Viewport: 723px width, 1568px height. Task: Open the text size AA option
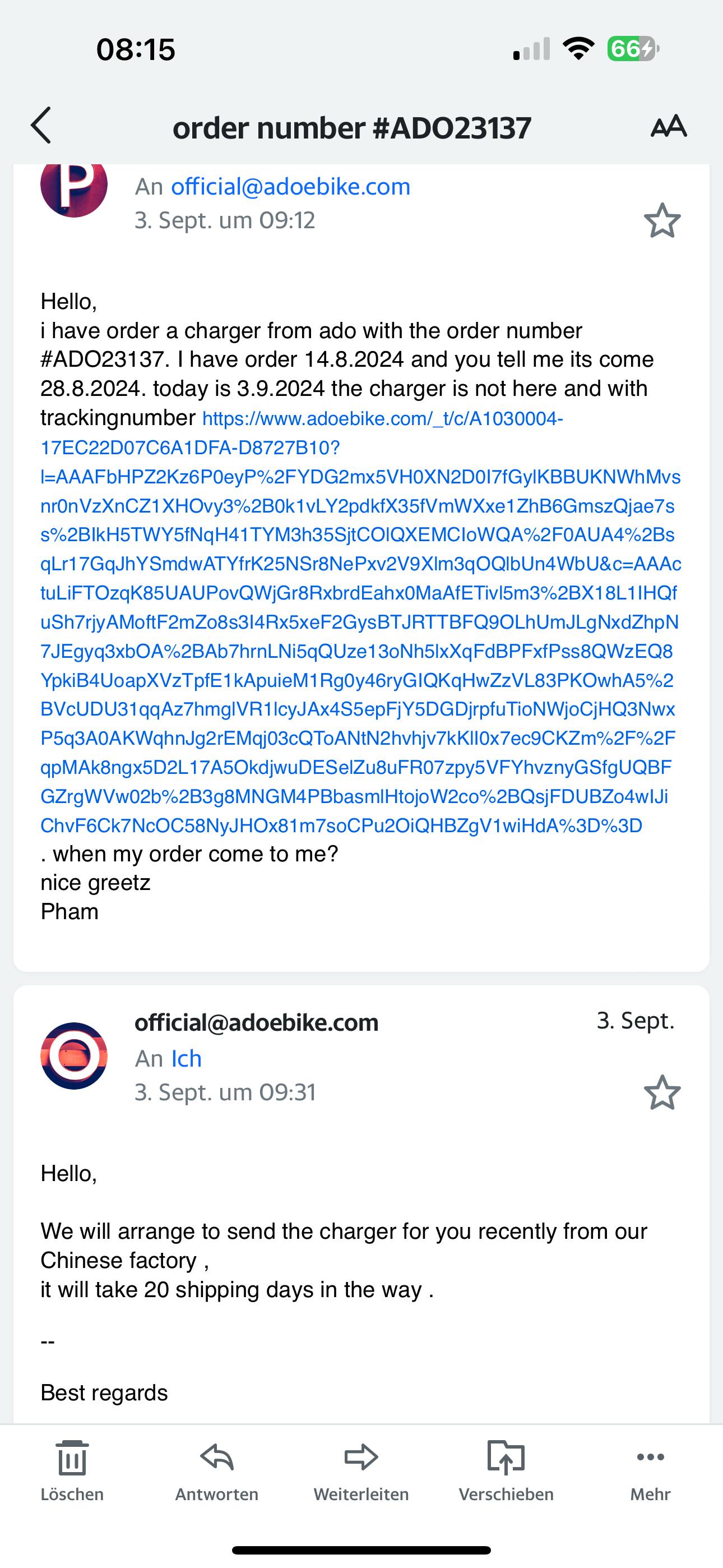point(668,127)
